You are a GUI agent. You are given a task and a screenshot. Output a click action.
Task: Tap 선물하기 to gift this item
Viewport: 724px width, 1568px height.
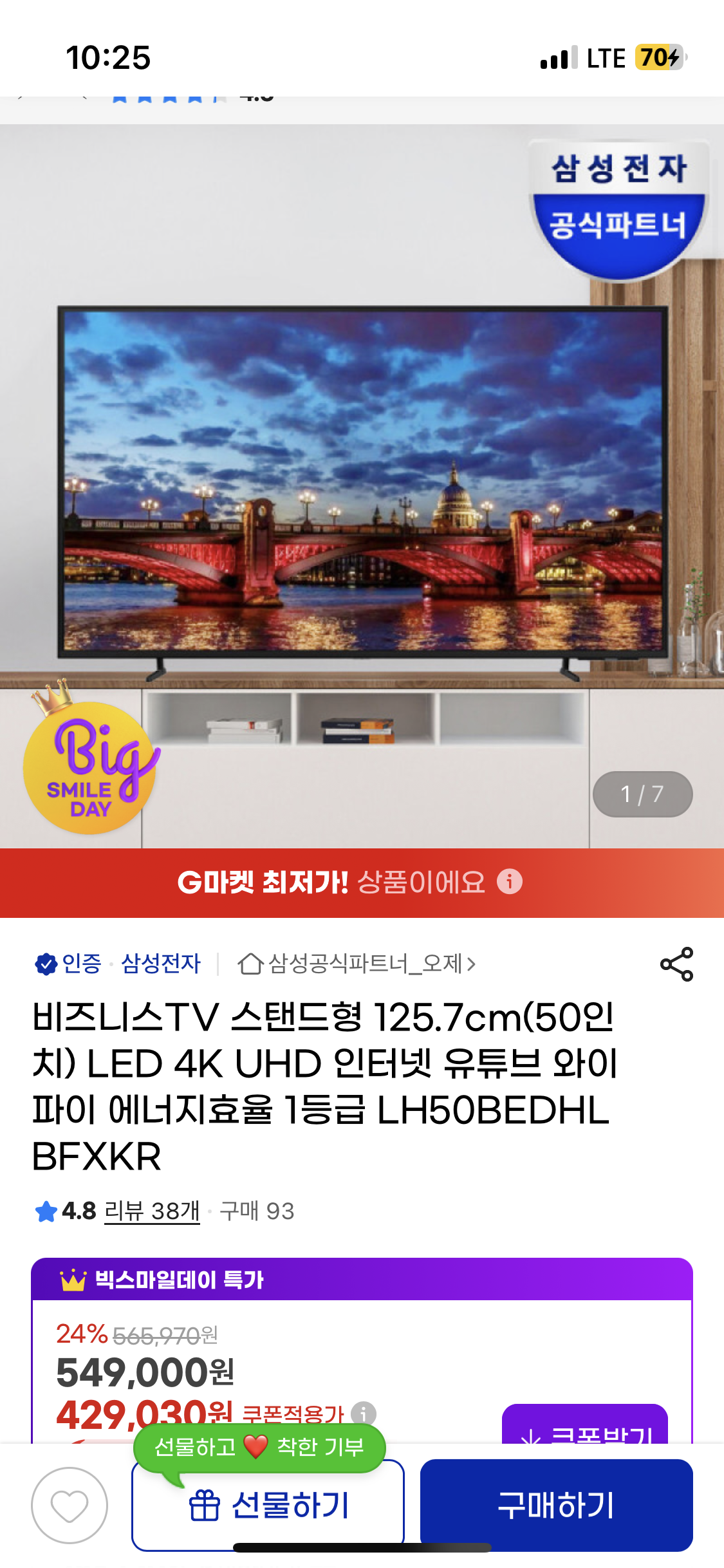point(268,1506)
